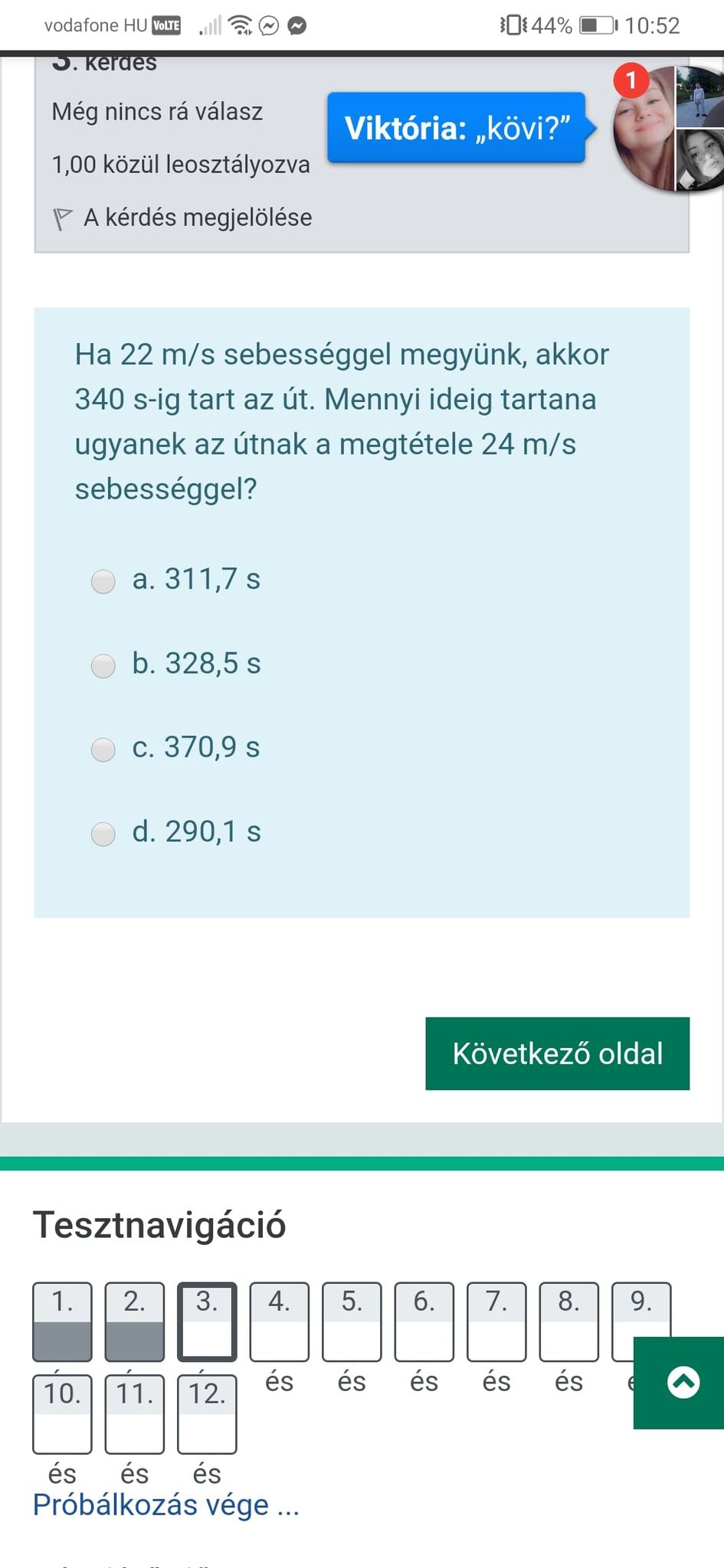The width and height of the screenshot is (724, 1568).
Task: Mark answer d. 290,1 s
Action: [103, 833]
